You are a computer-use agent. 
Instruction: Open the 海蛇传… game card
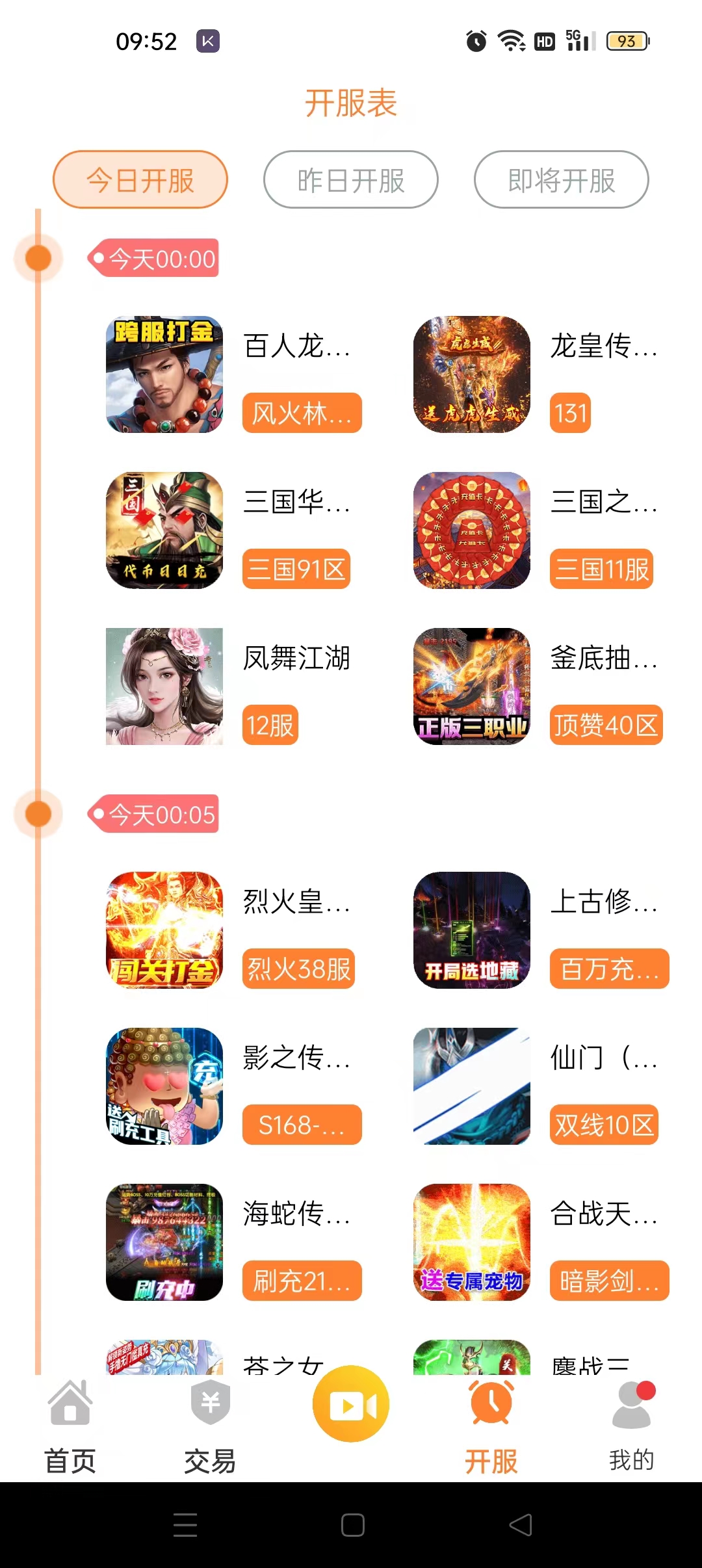point(164,1242)
